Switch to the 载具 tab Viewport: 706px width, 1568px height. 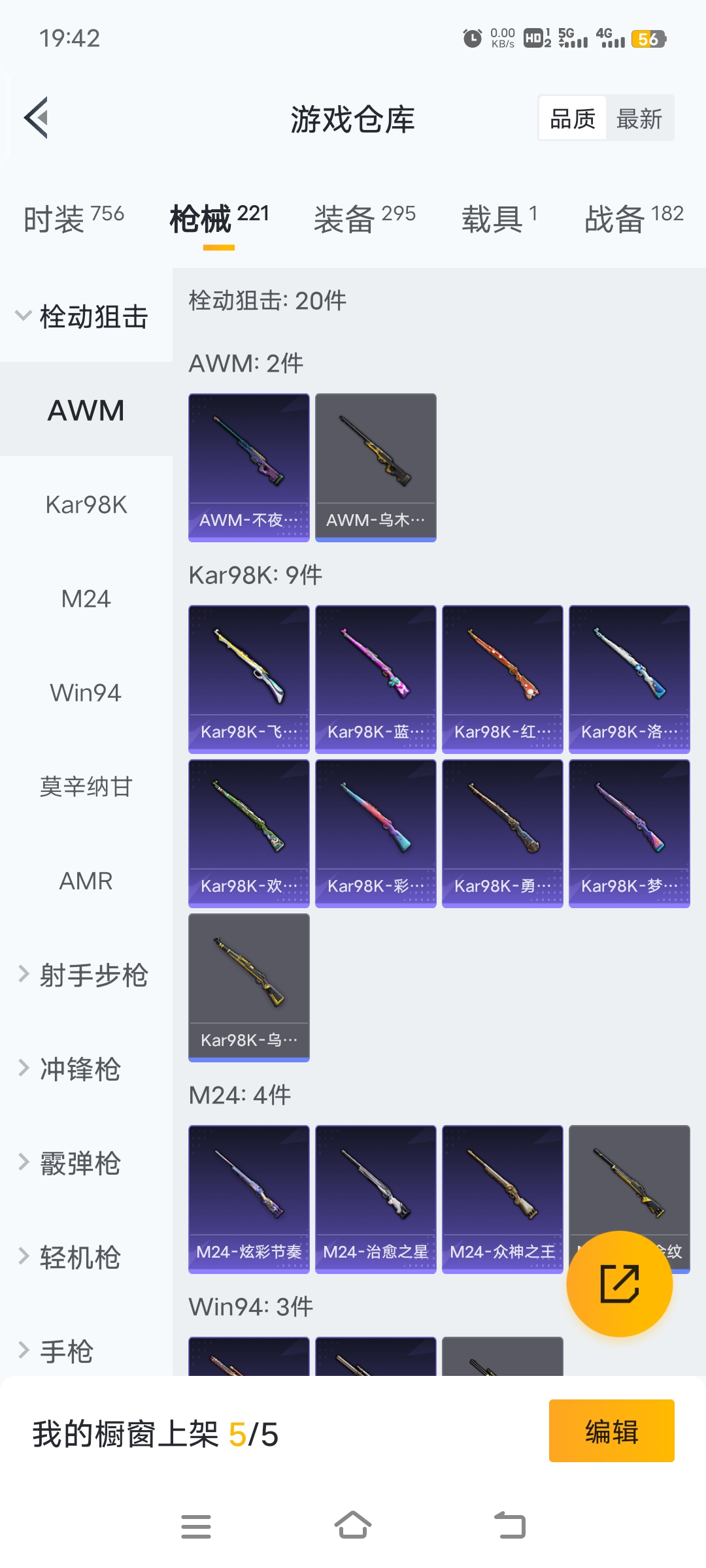[499, 218]
